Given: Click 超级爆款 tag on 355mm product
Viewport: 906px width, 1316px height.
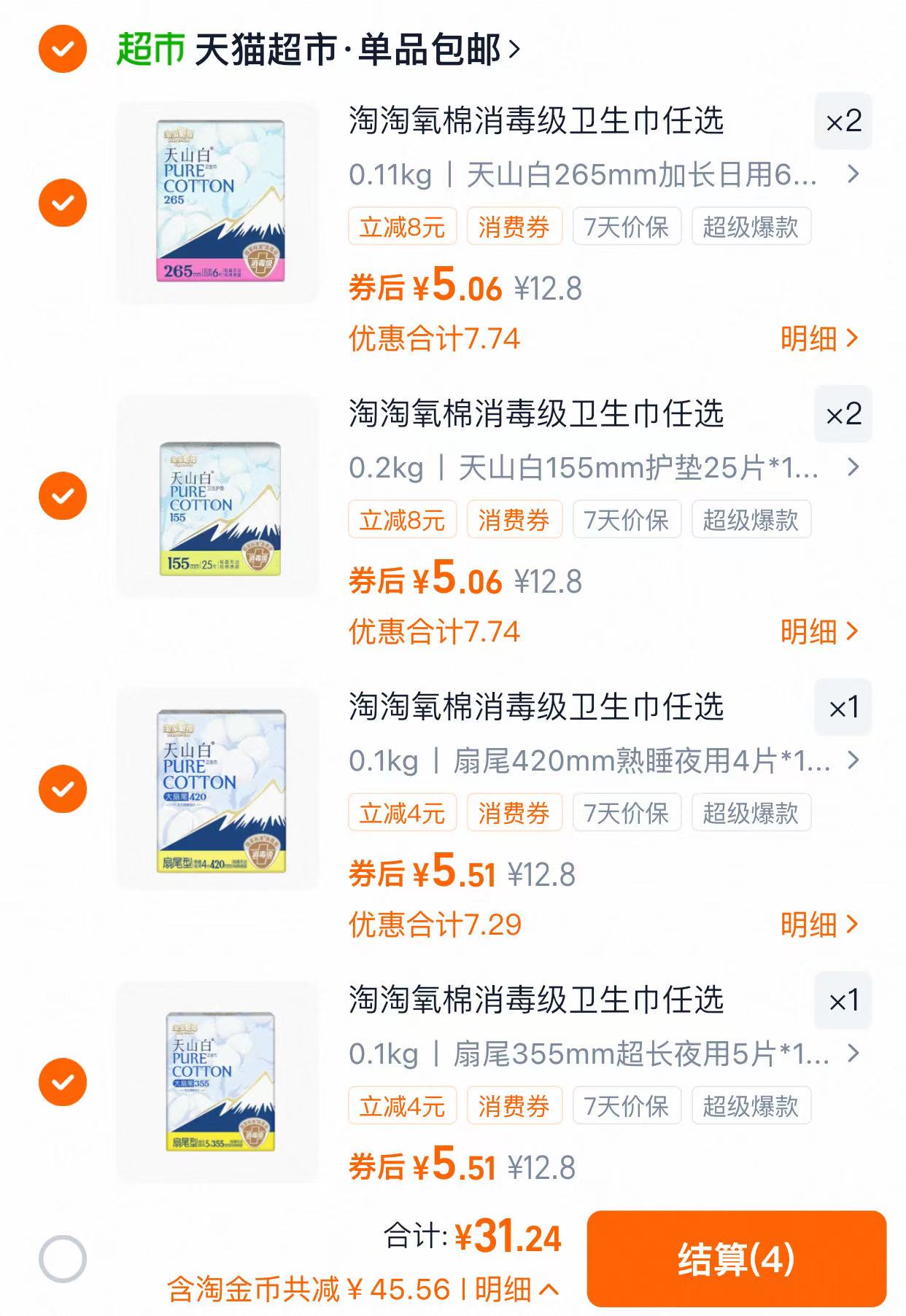Looking at the screenshot, I should point(753,1106).
